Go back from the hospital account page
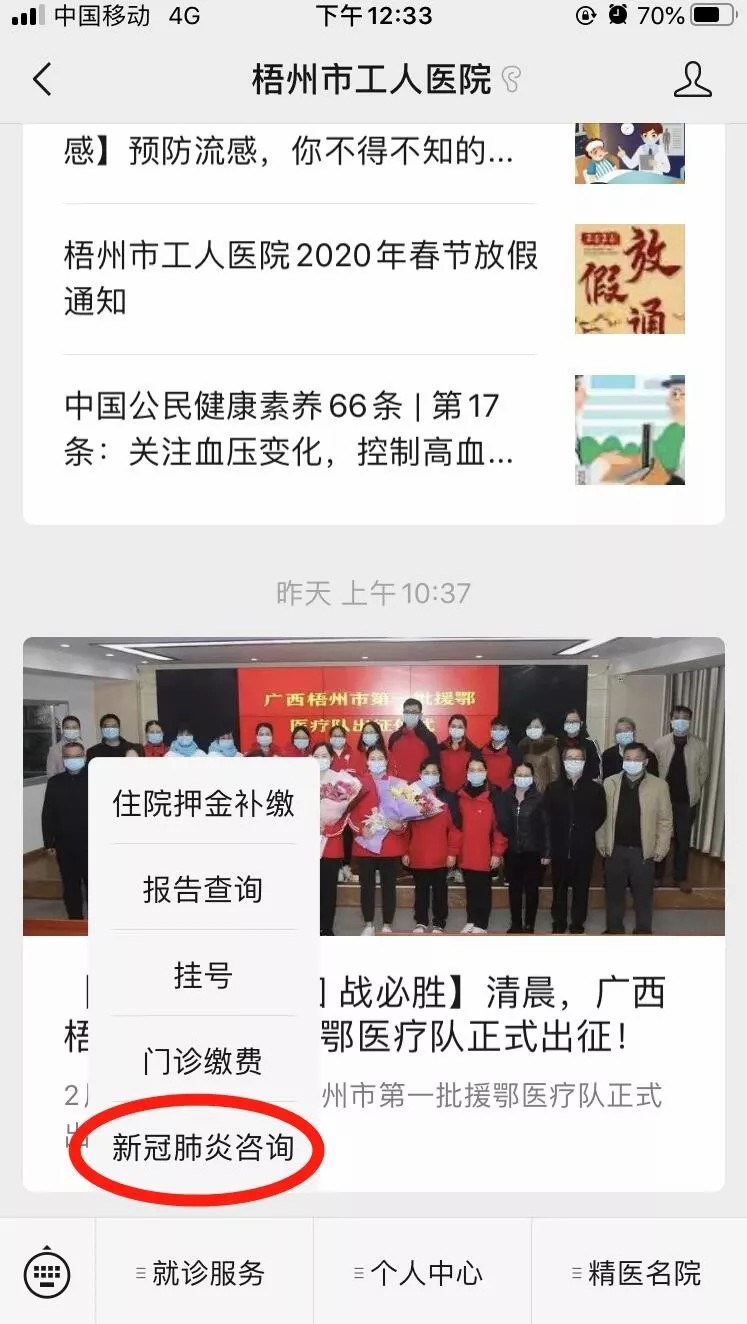Viewport: 747px width, 1324px height. (42, 79)
